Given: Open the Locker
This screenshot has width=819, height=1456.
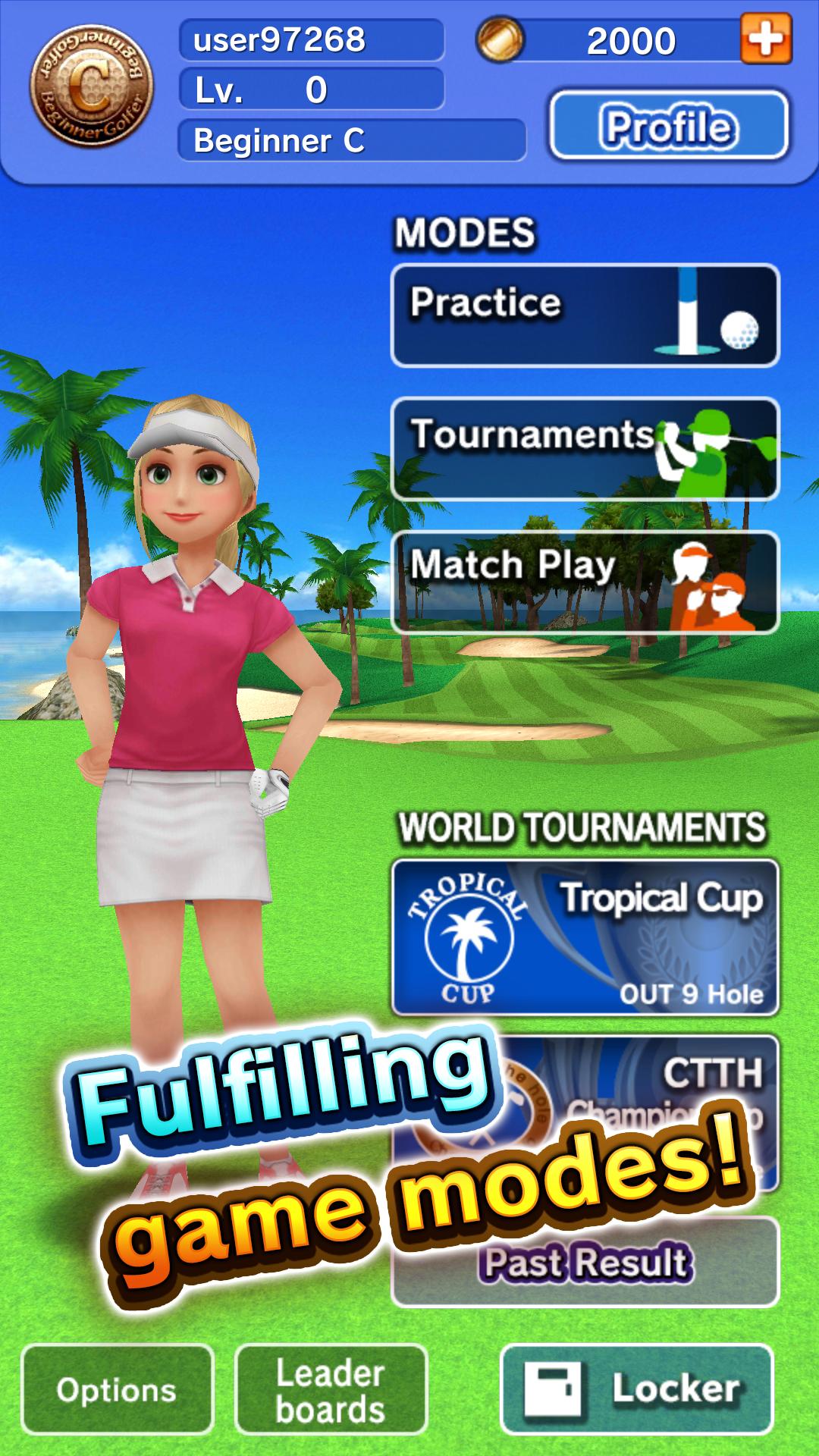Looking at the screenshot, I should [636, 1389].
